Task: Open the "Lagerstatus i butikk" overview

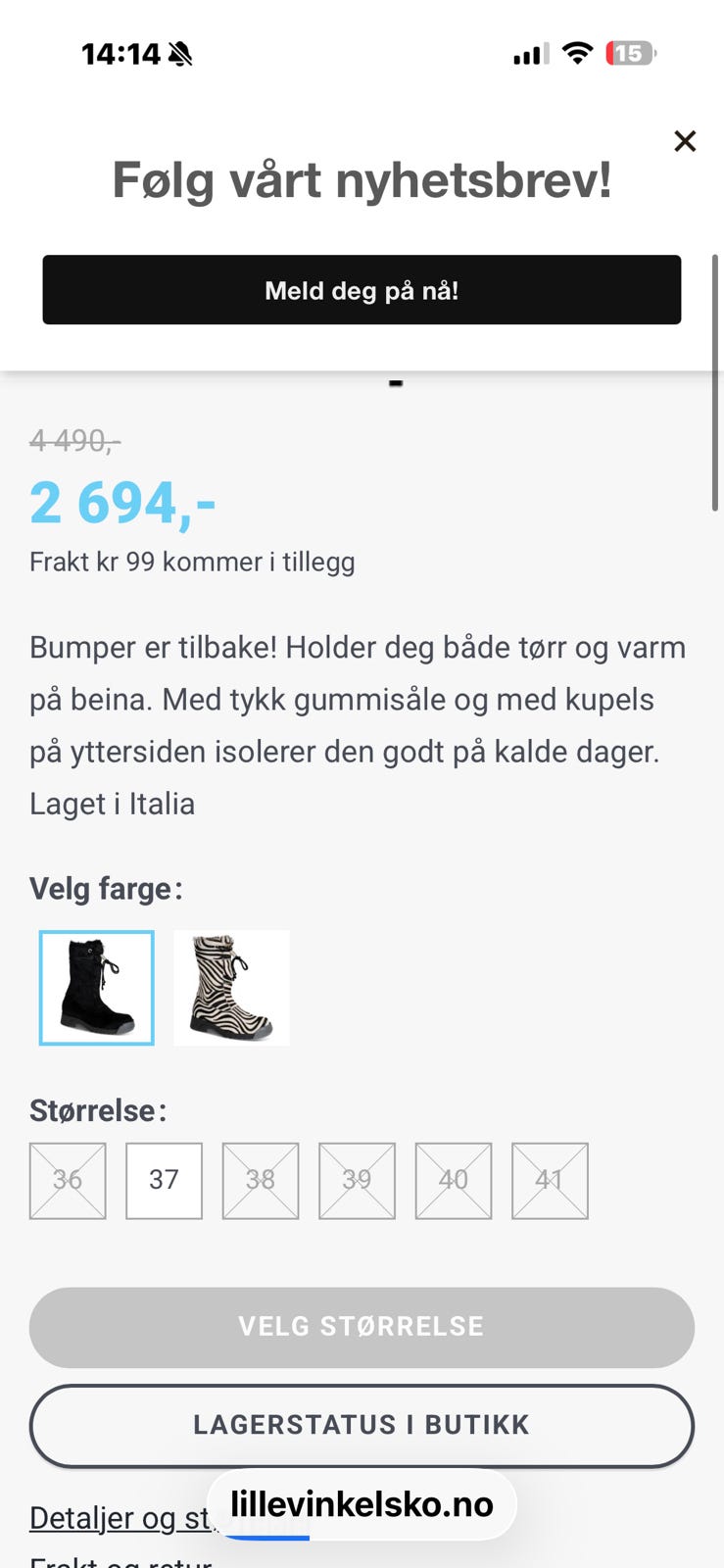Action: pos(362,1426)
